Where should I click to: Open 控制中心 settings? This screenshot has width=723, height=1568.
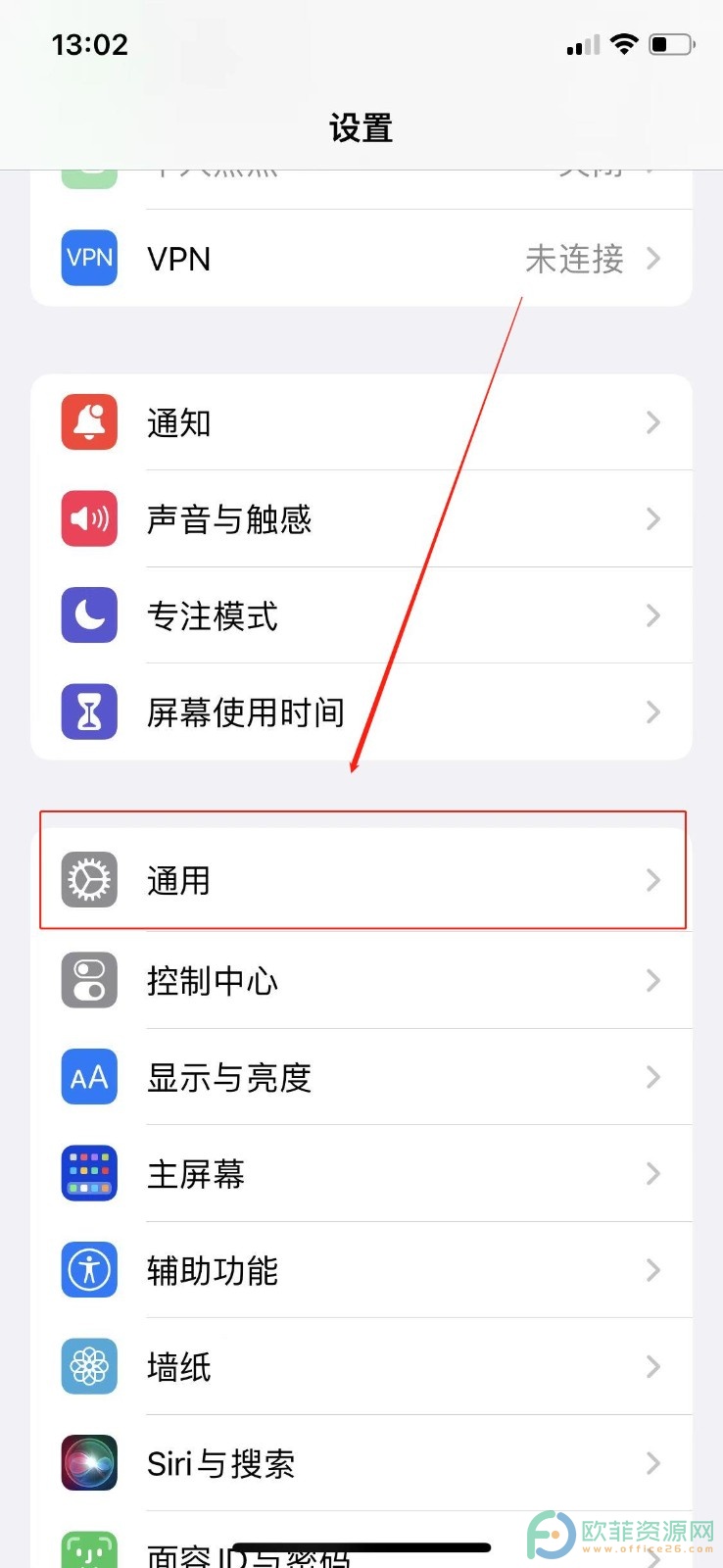coord(361,980)
